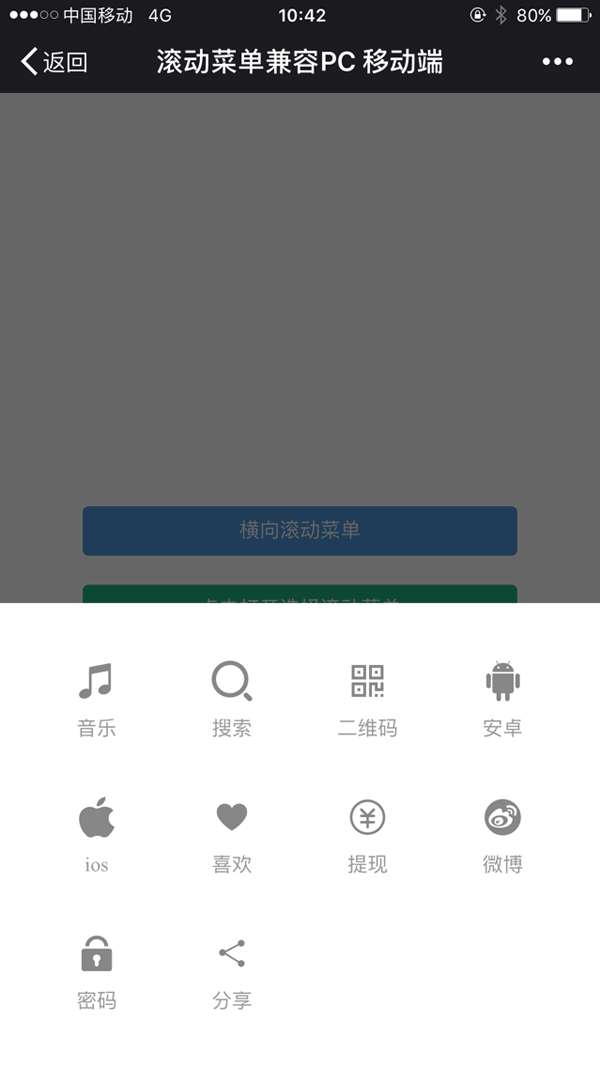Open the 二维码 QR code option

coord(367,699)
